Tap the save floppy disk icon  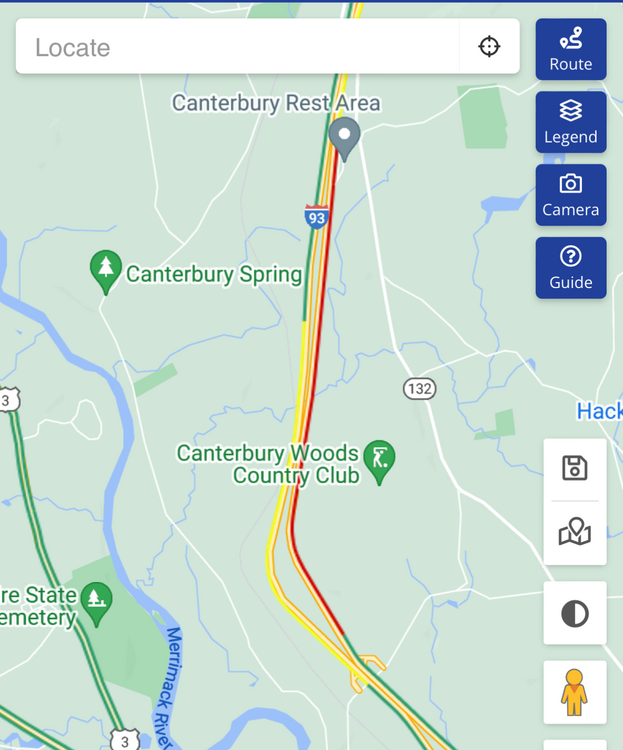[575, 468]
